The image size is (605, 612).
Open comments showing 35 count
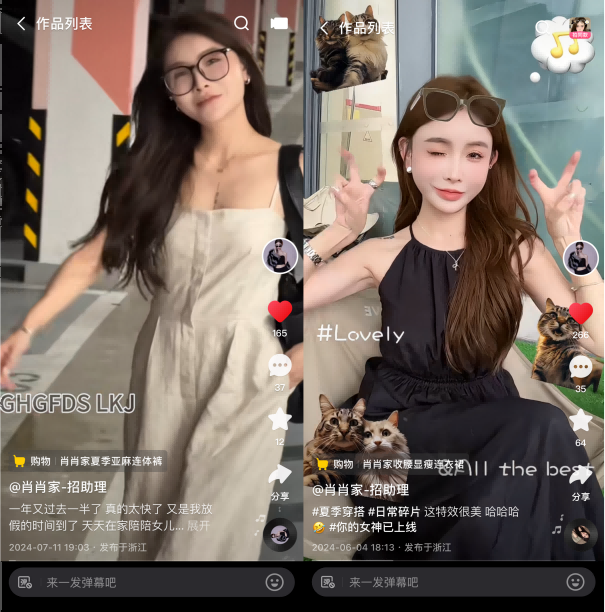click(x=581, y=367)
